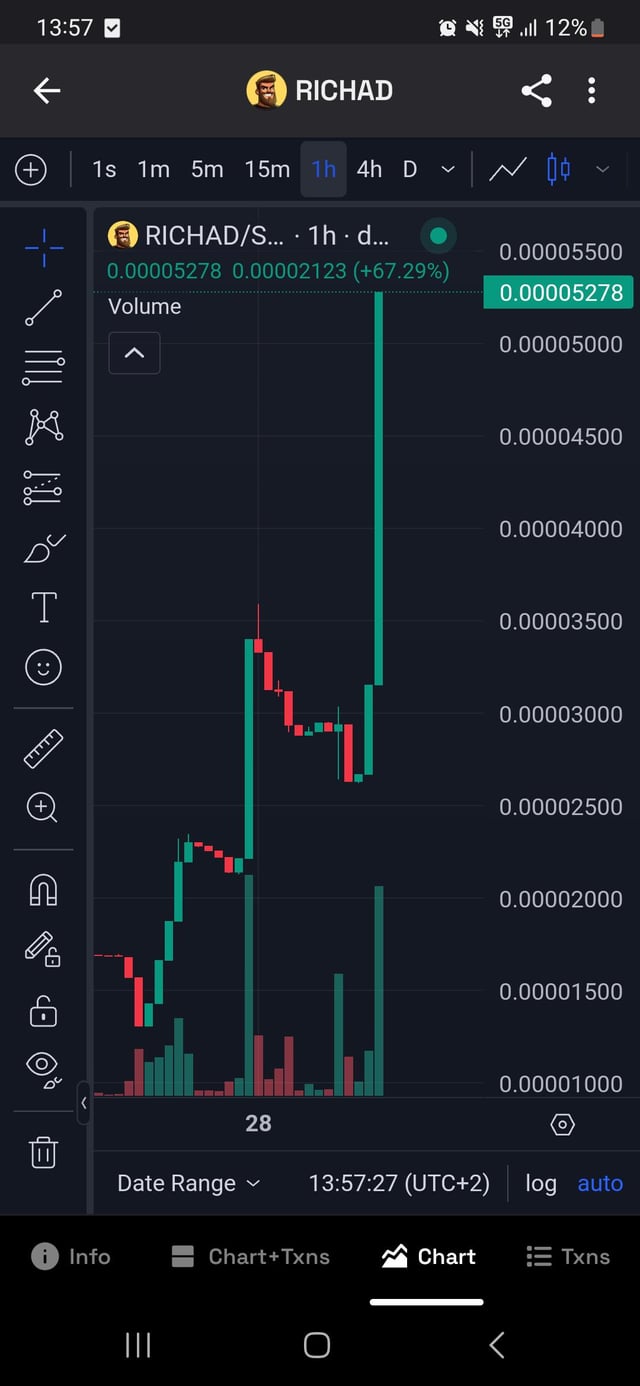Switch to the 4h timeframe
The height and width of the screenshot is (1386, 640).
369,169
